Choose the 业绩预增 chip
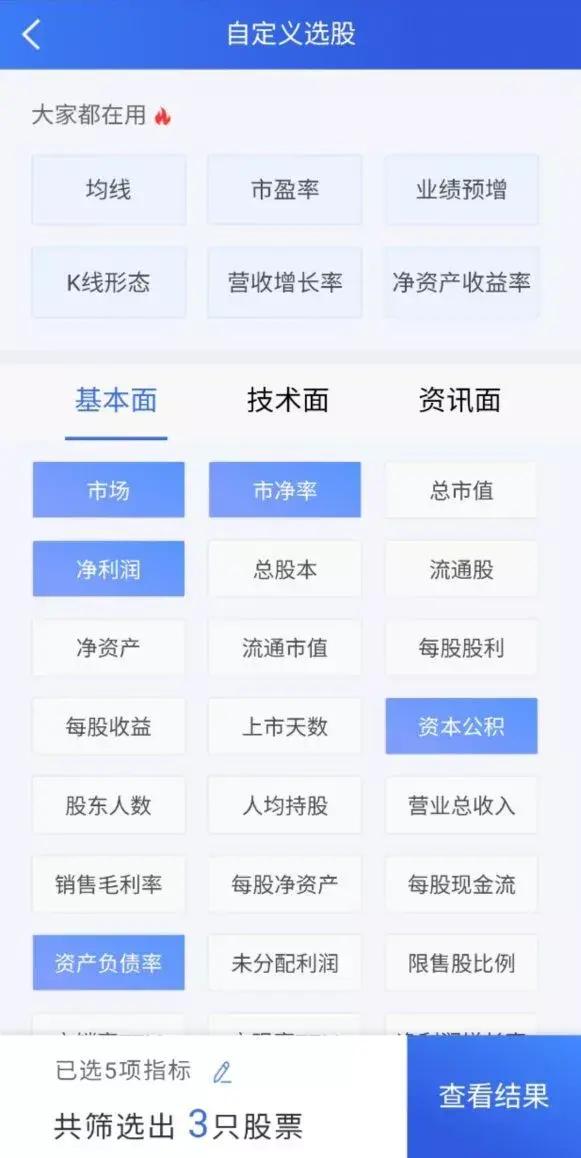The image size is (581, 1158). click(x=461, y=190)
